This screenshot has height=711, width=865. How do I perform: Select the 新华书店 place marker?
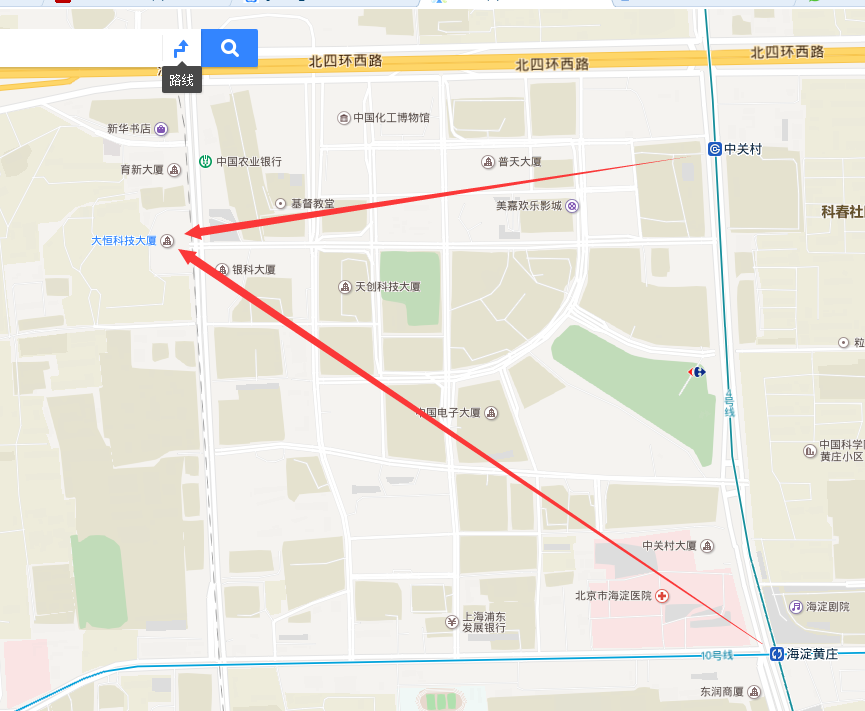point(161,128)
